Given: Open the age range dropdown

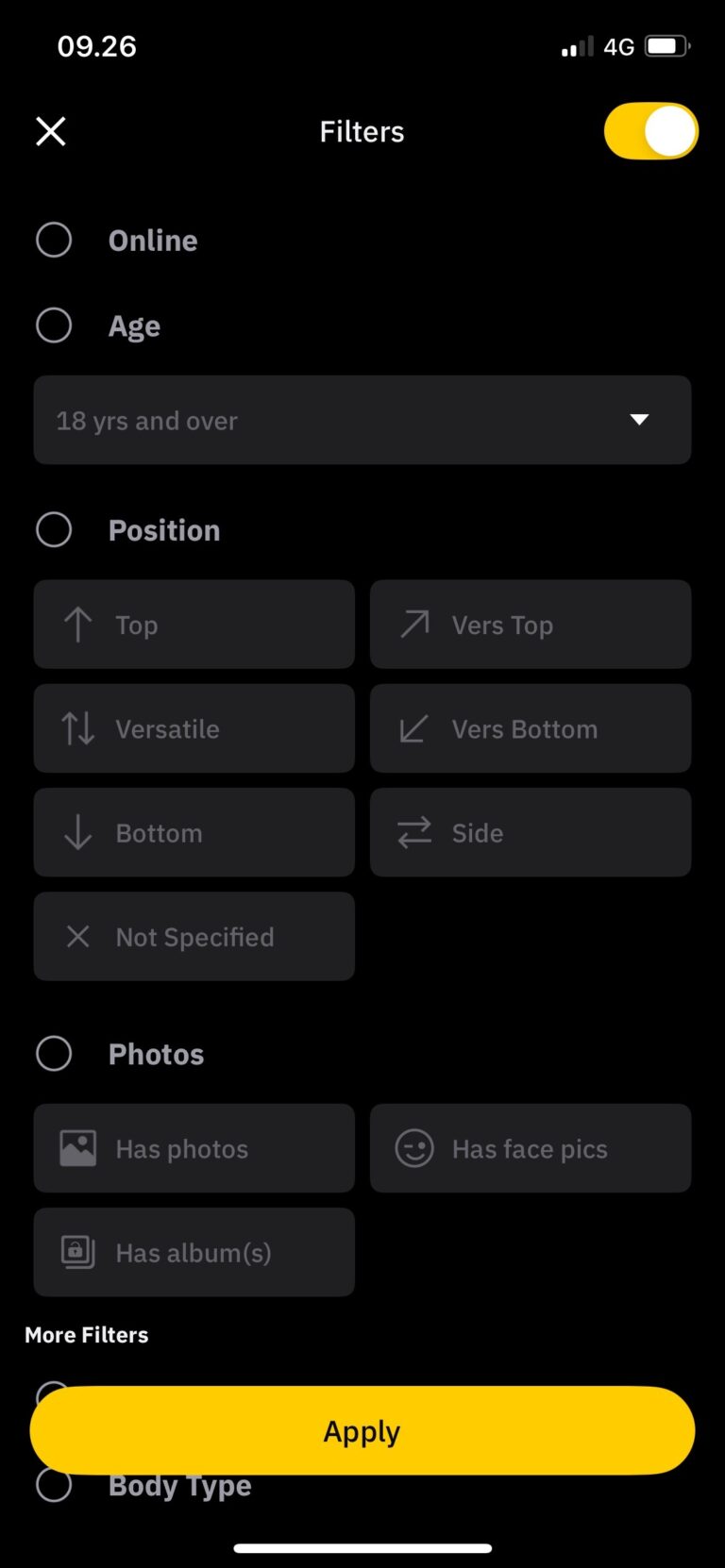Looking at the screenshot, I should [362, 420].
